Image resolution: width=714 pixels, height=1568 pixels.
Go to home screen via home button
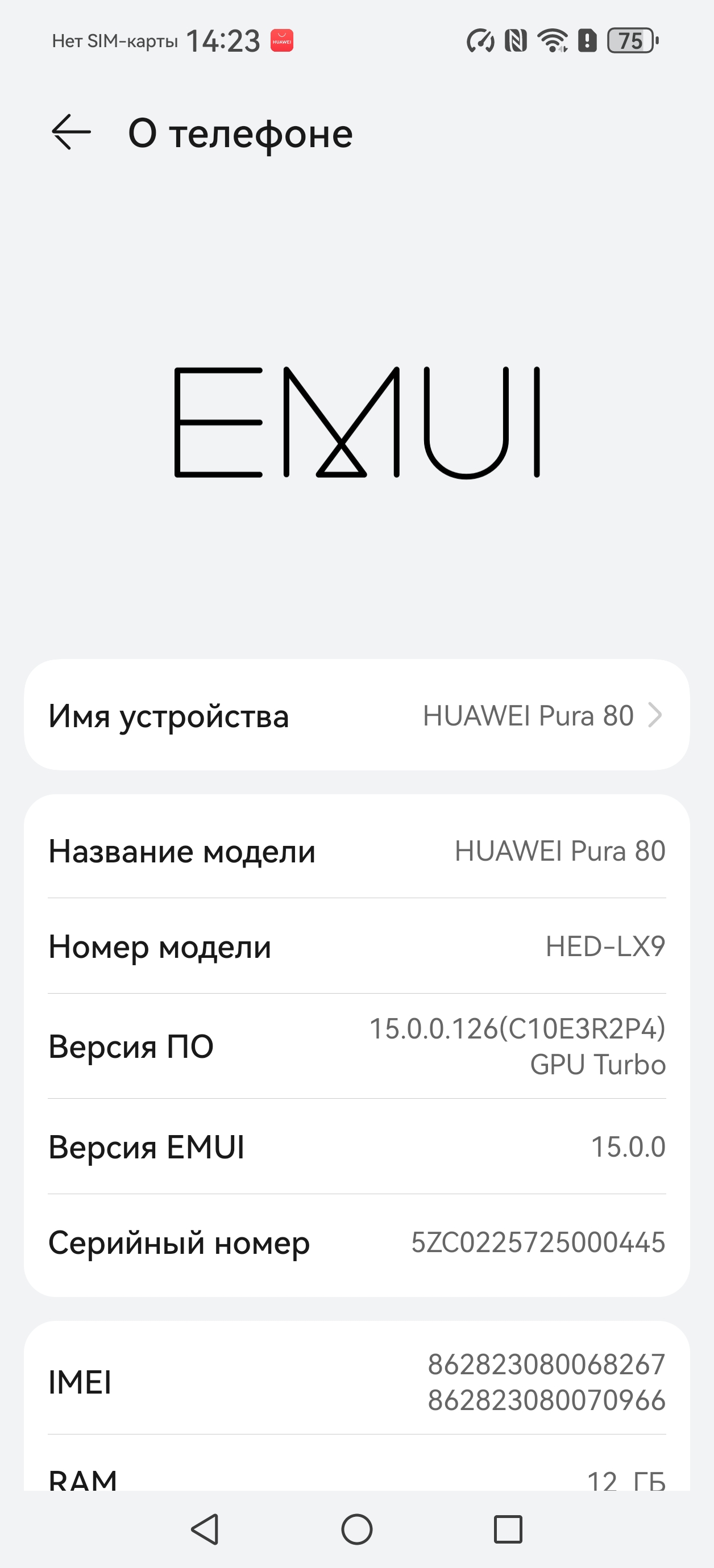(357, 1529)
